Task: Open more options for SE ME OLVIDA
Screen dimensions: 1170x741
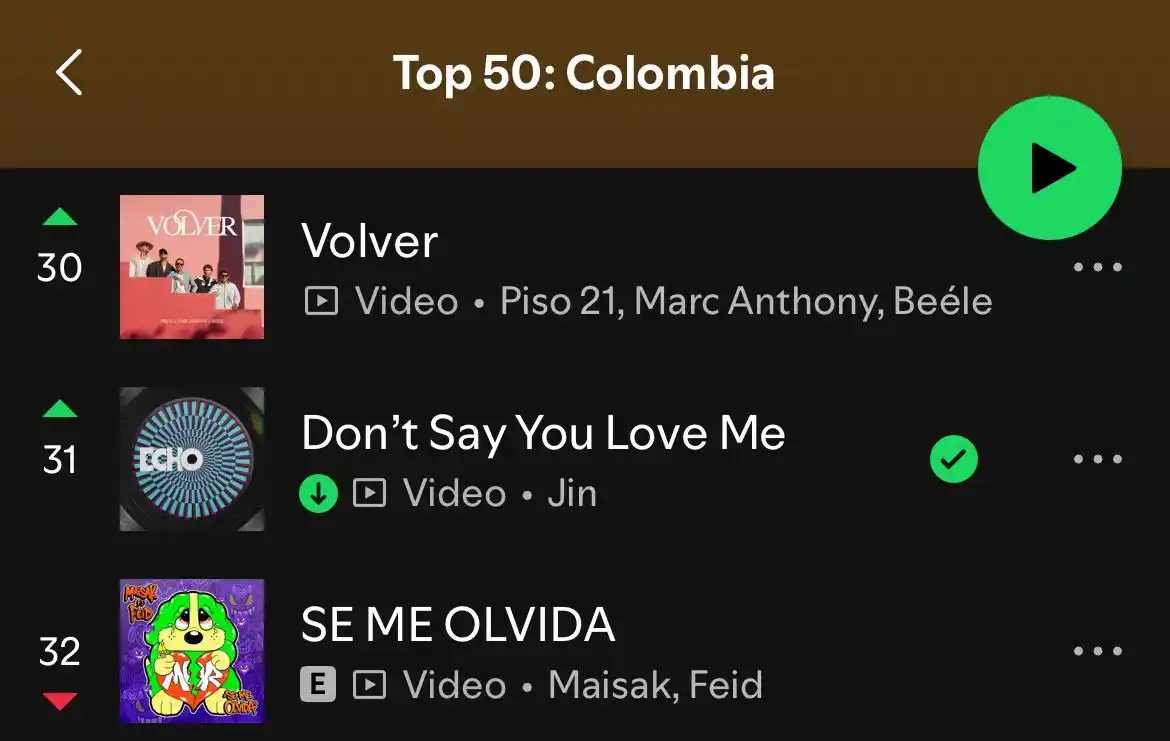Action: pos(1097,651)
